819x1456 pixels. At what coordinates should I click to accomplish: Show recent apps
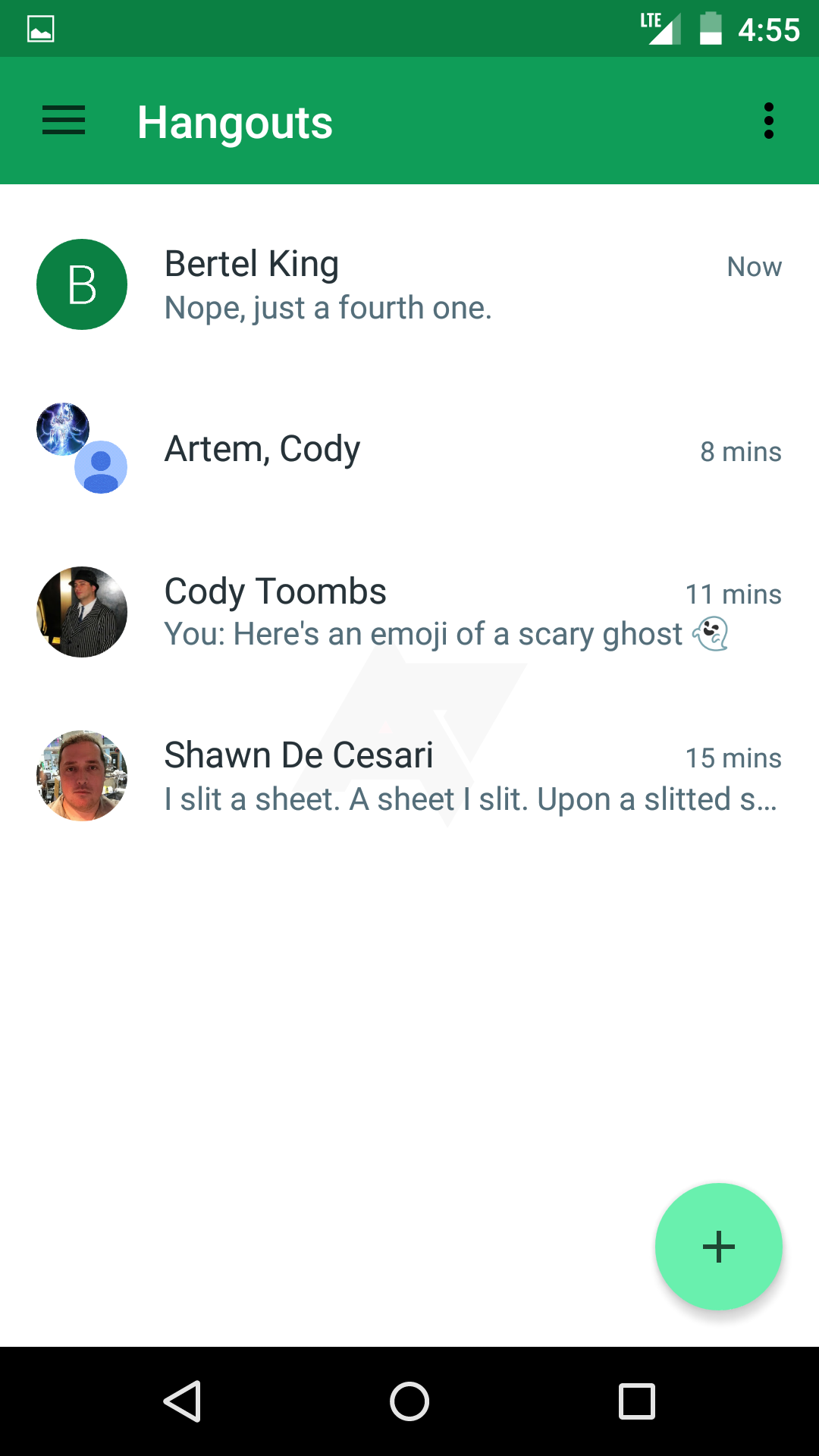click(x=637, y=1401)
